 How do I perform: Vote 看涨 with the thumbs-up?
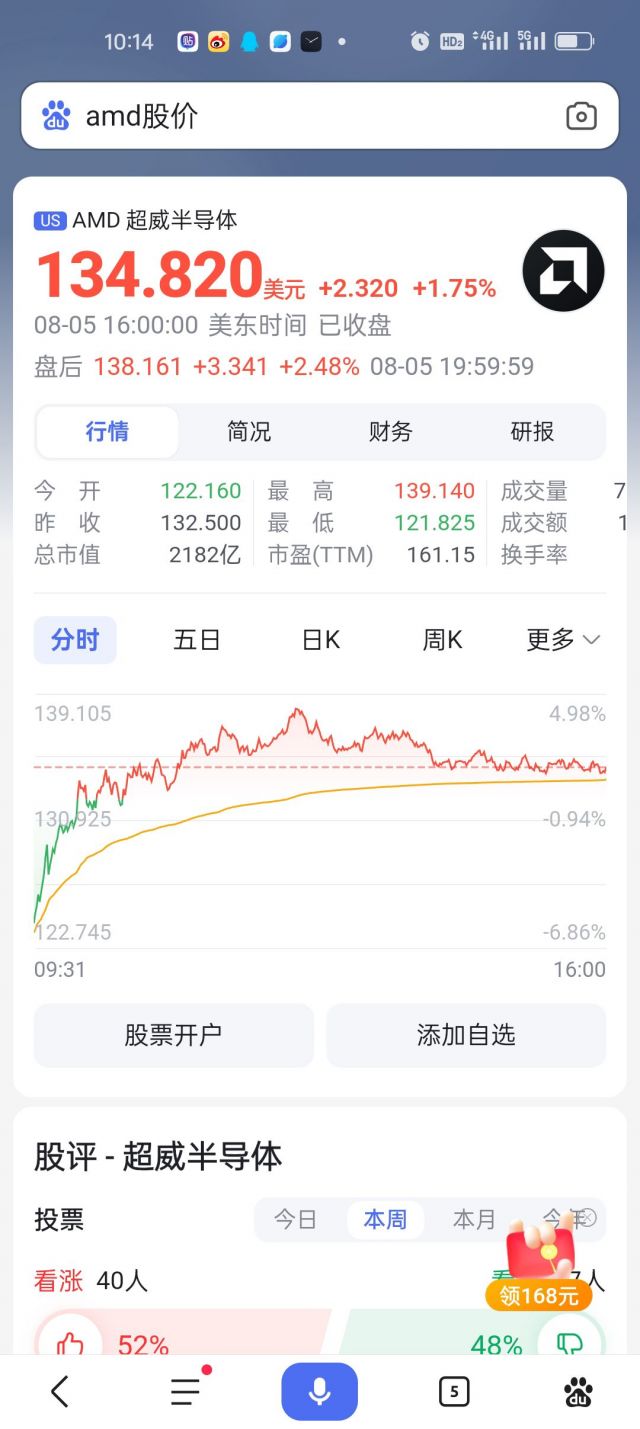[70, 1342]
